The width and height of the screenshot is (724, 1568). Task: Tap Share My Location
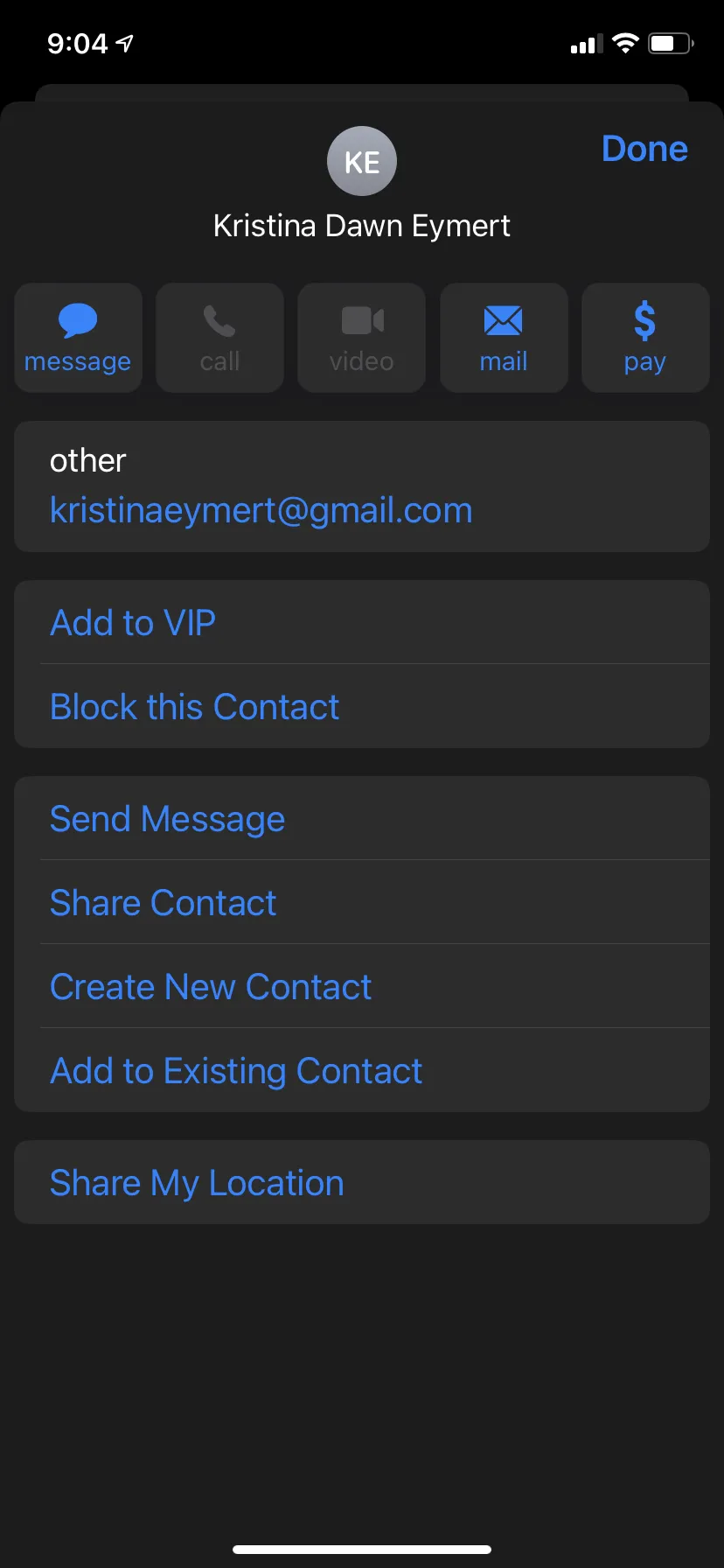pos(362,1182)
